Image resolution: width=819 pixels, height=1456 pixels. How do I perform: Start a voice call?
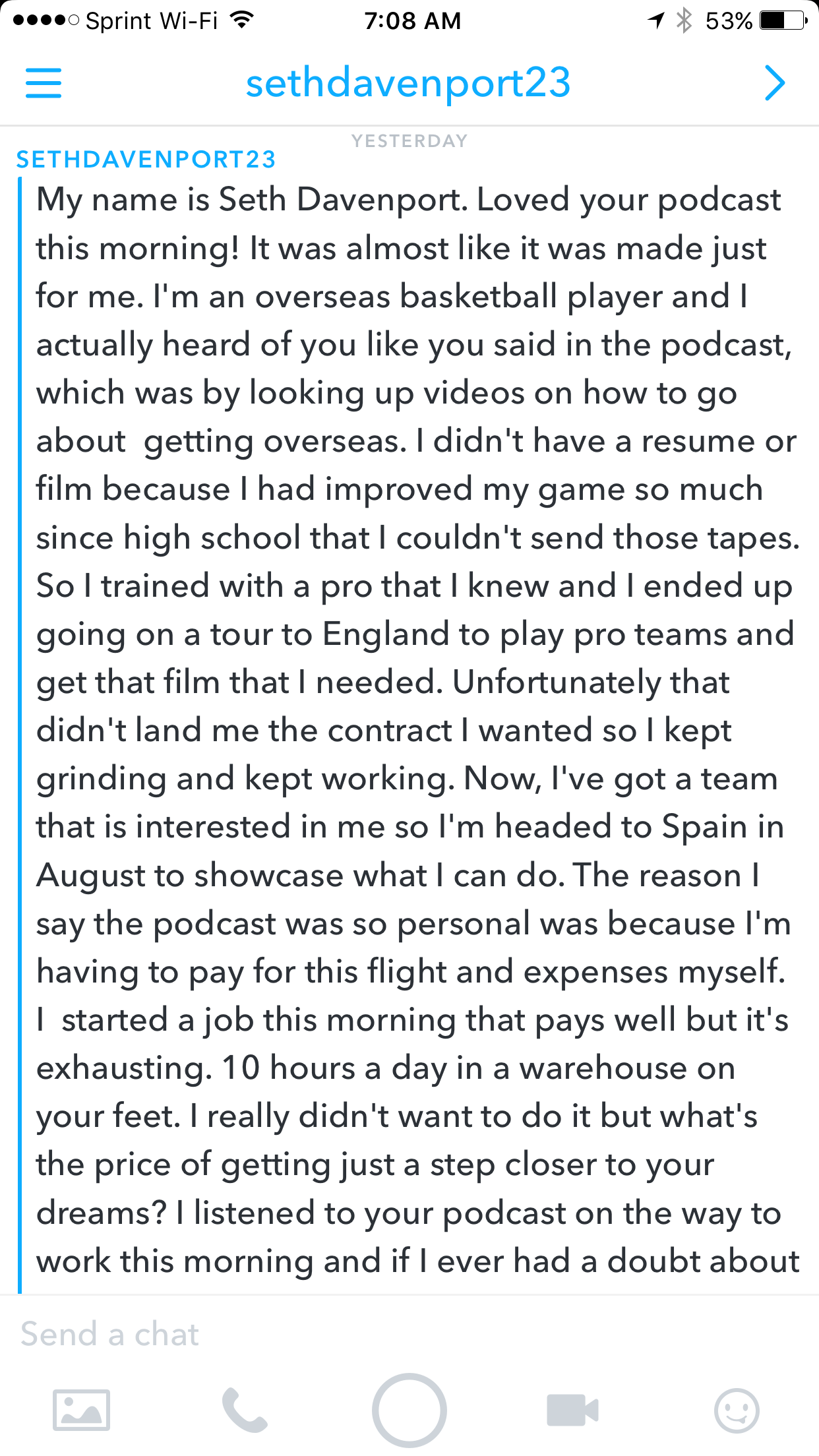(x=245, y=1410)
